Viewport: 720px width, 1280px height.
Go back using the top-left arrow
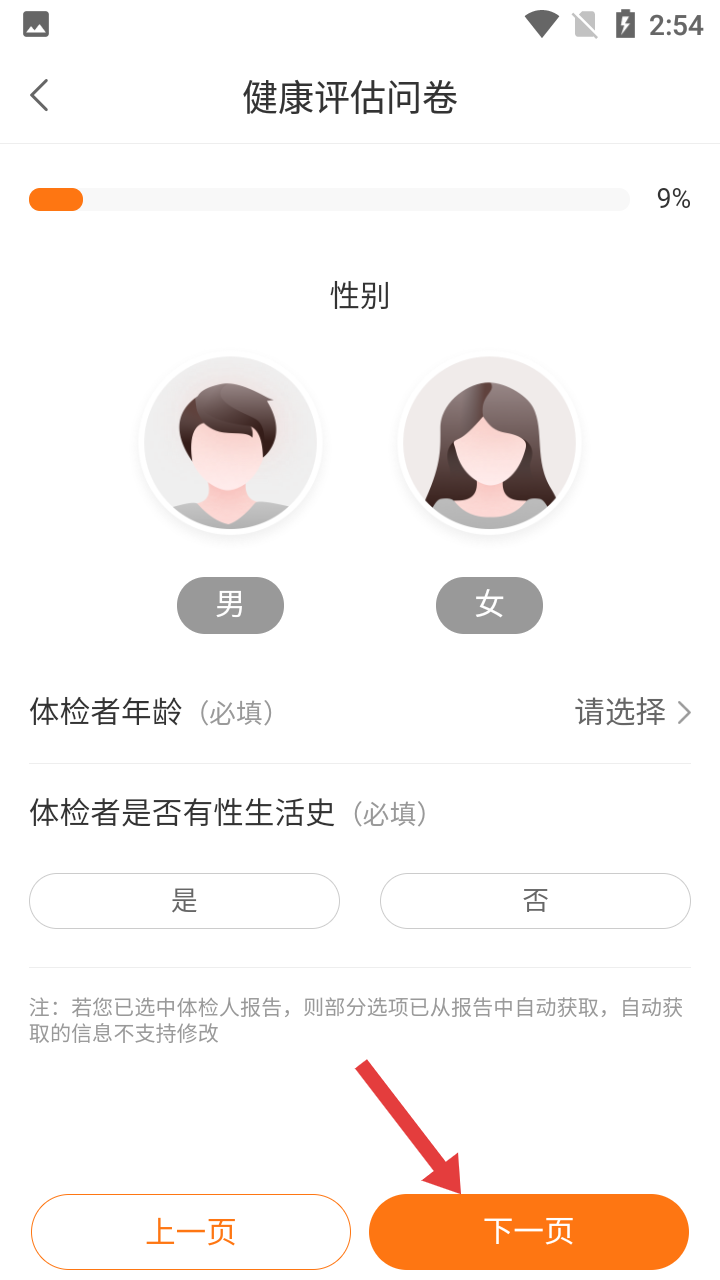[39, 96]
